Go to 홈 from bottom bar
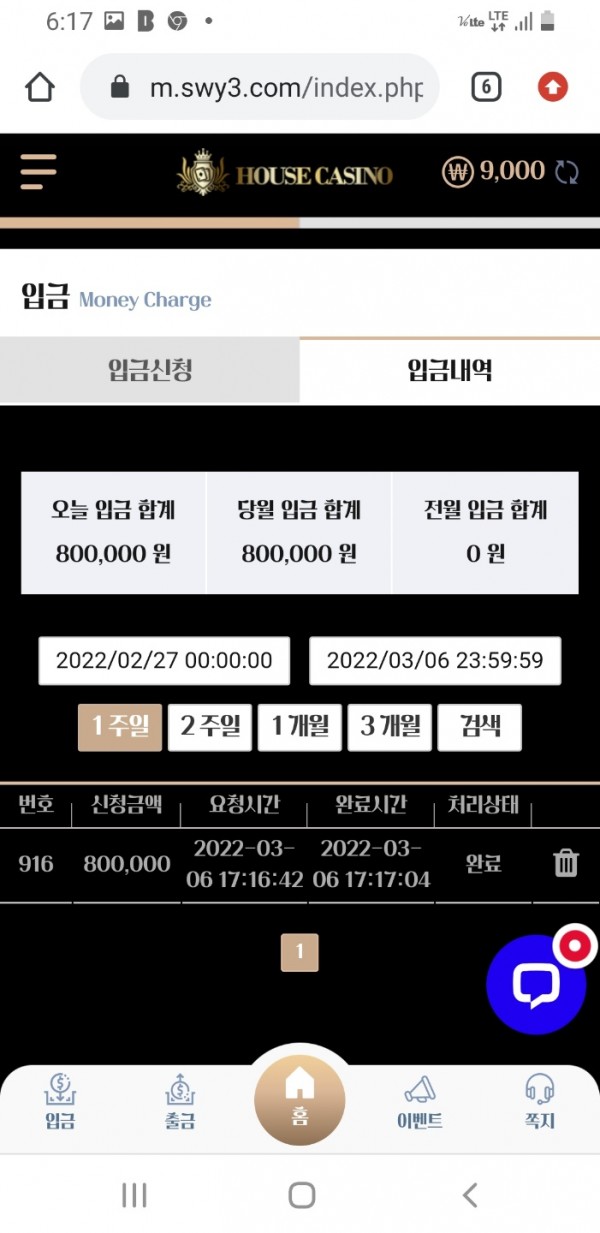 300,1098
